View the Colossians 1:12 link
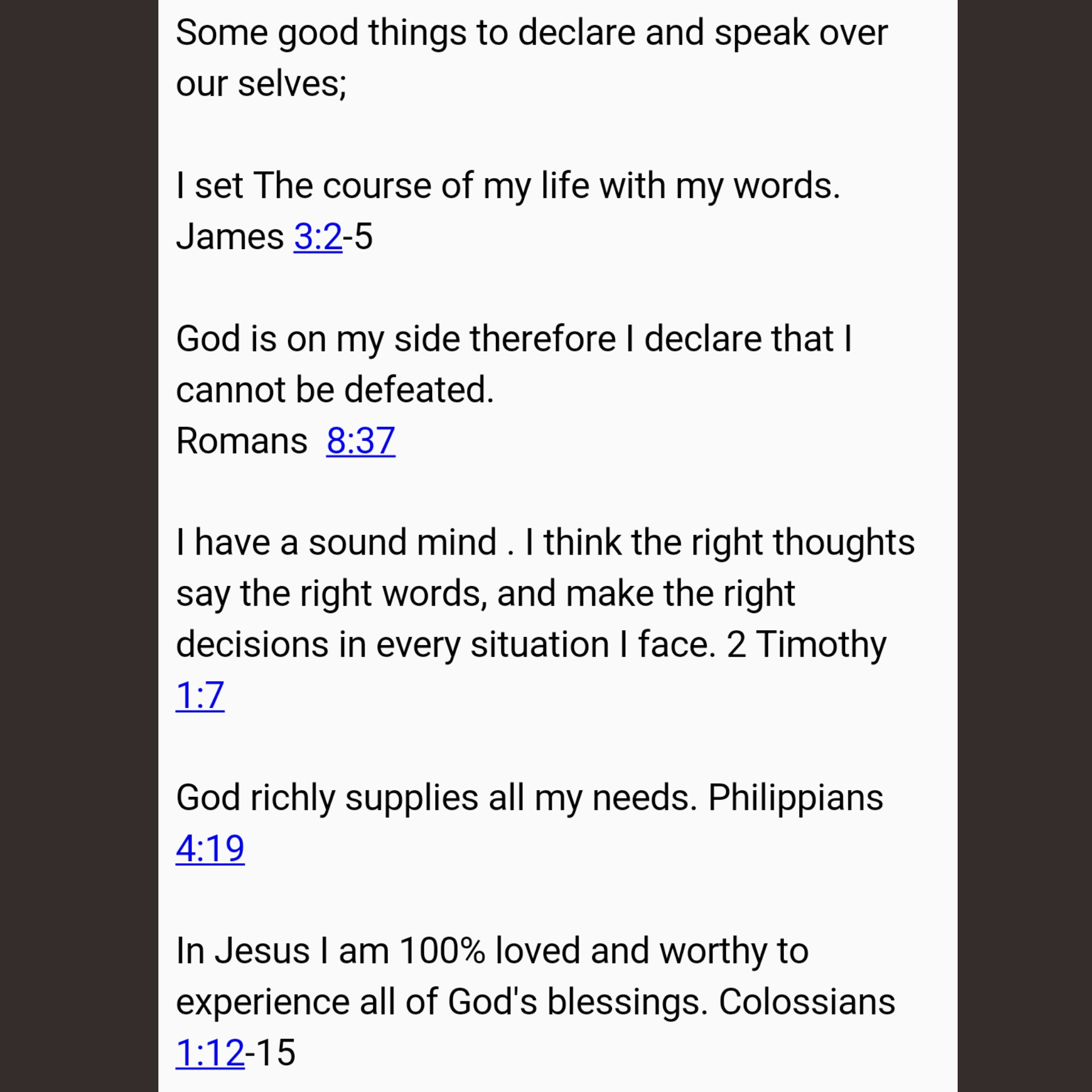 (x=210, y=1053)
